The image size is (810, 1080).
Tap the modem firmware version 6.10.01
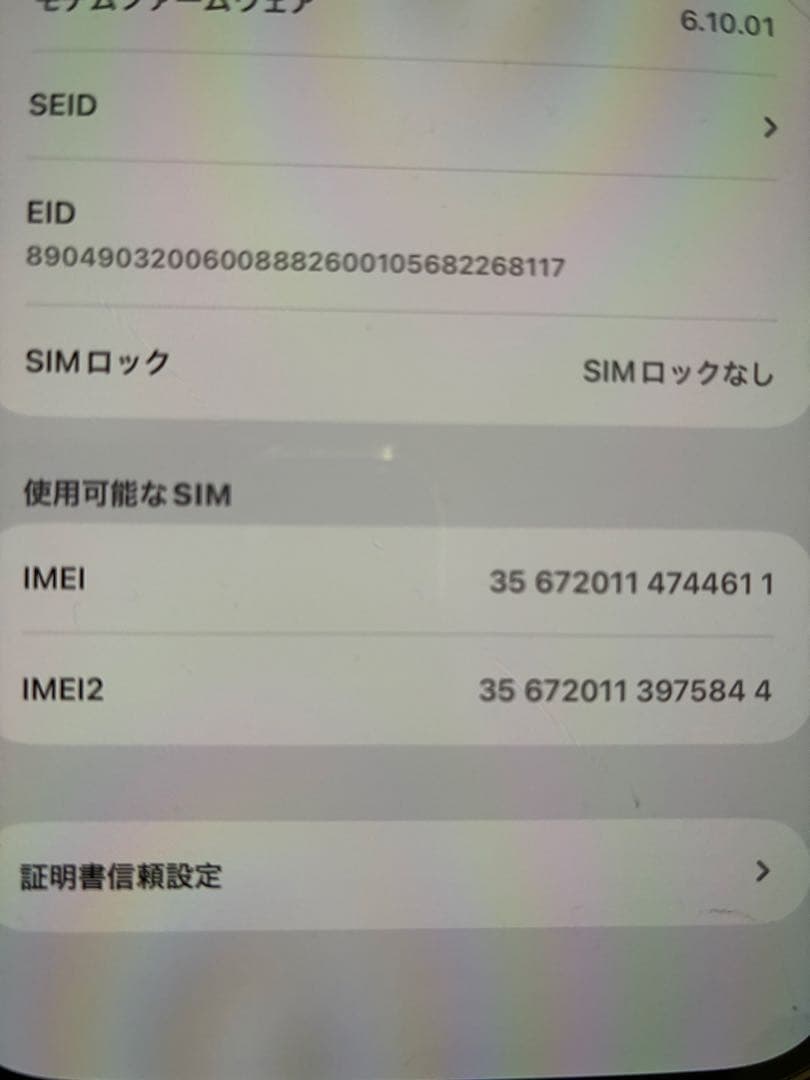point(727,25)
